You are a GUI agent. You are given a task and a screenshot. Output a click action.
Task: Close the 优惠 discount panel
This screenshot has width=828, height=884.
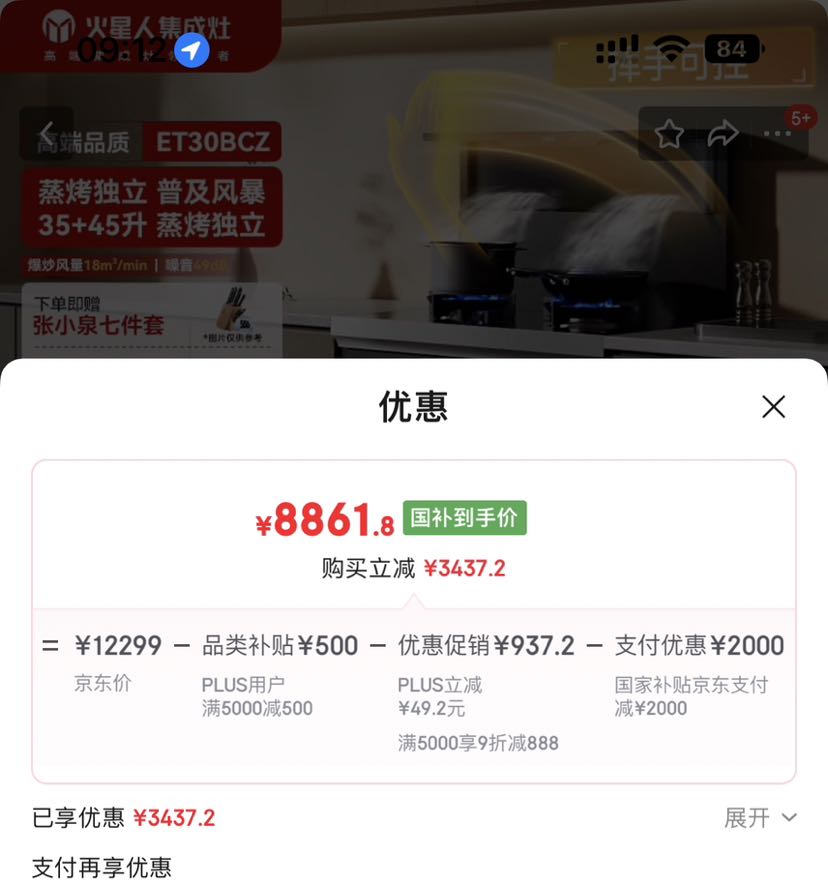tap(773, 406)
